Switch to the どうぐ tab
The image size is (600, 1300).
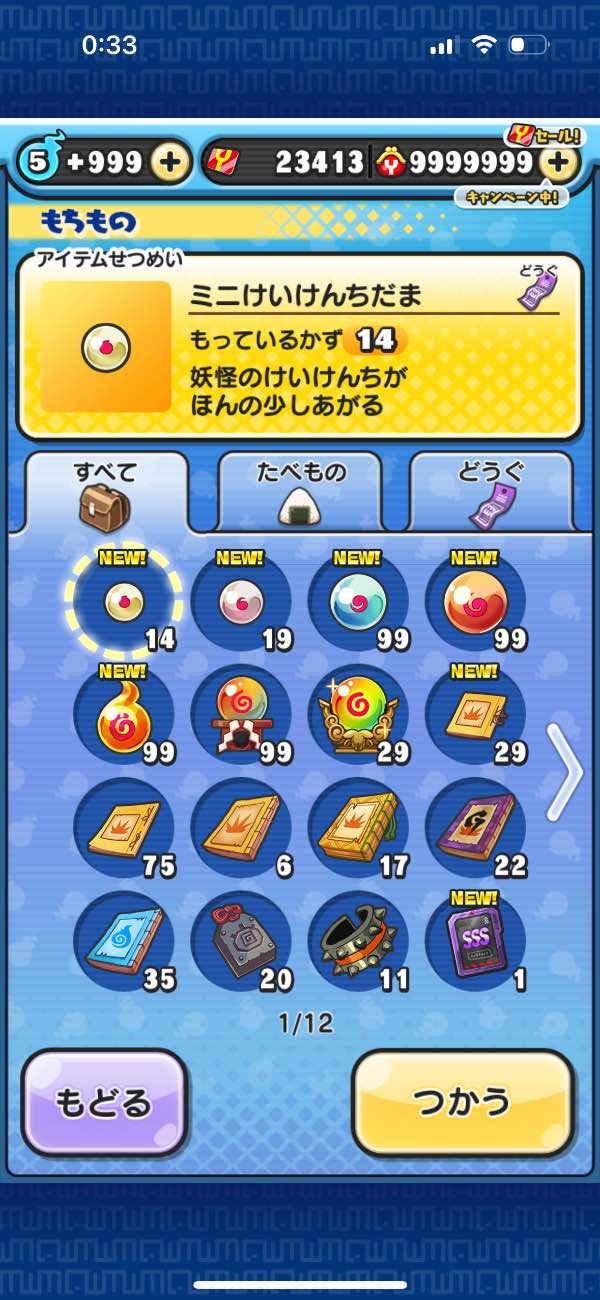click(x=491, y=491)
